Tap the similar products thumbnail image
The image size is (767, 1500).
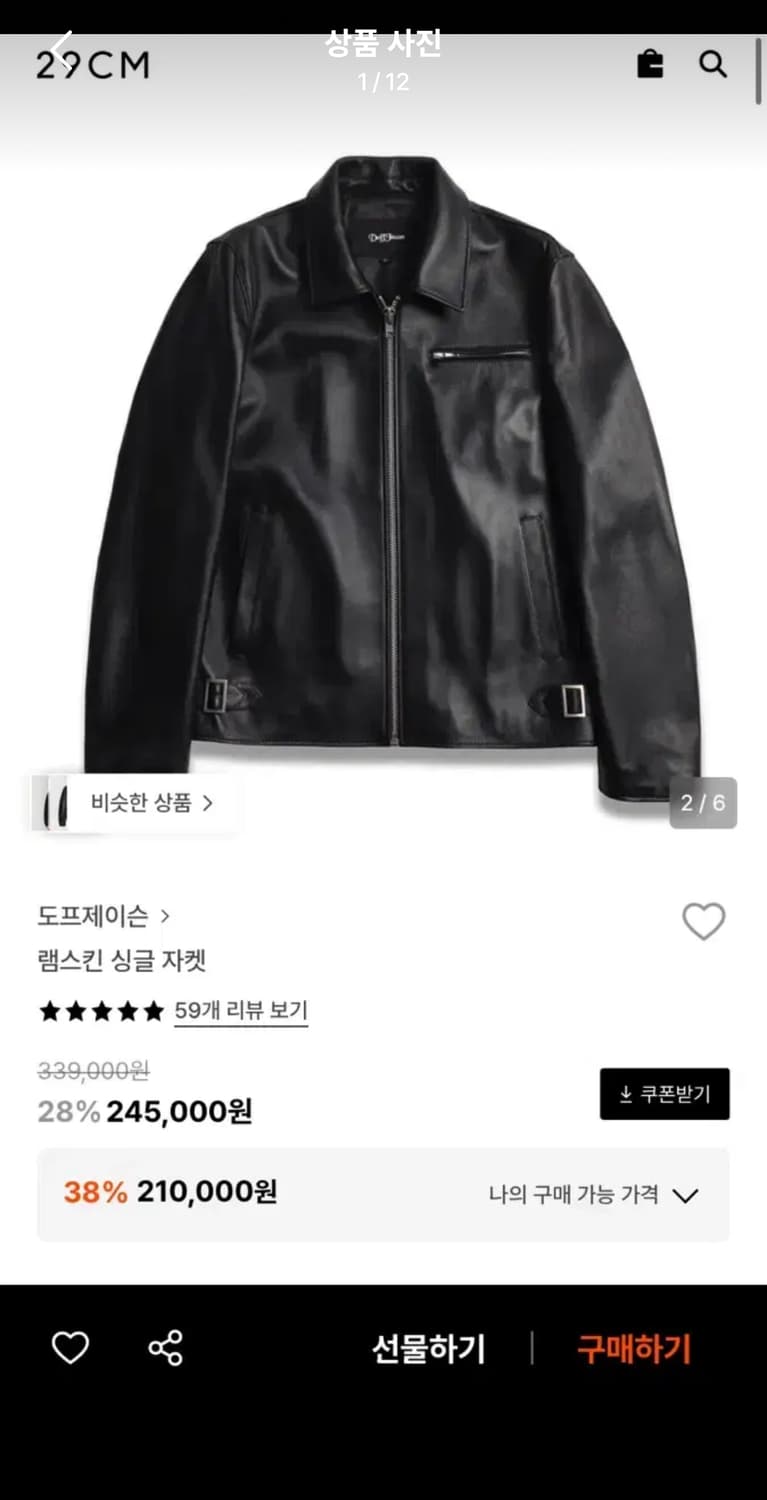[55, 803]
